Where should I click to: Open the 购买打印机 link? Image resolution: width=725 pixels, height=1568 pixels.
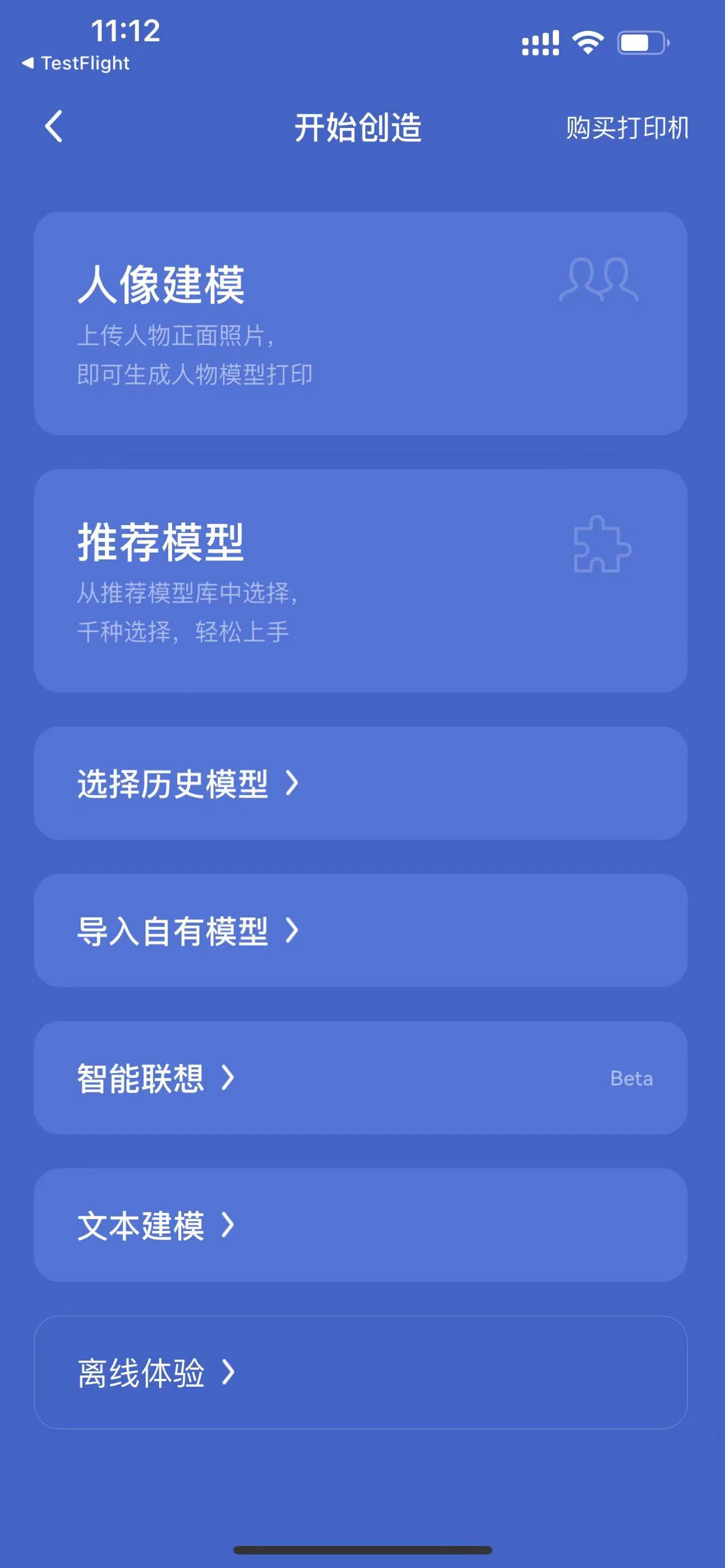click(x=627, y=128)
